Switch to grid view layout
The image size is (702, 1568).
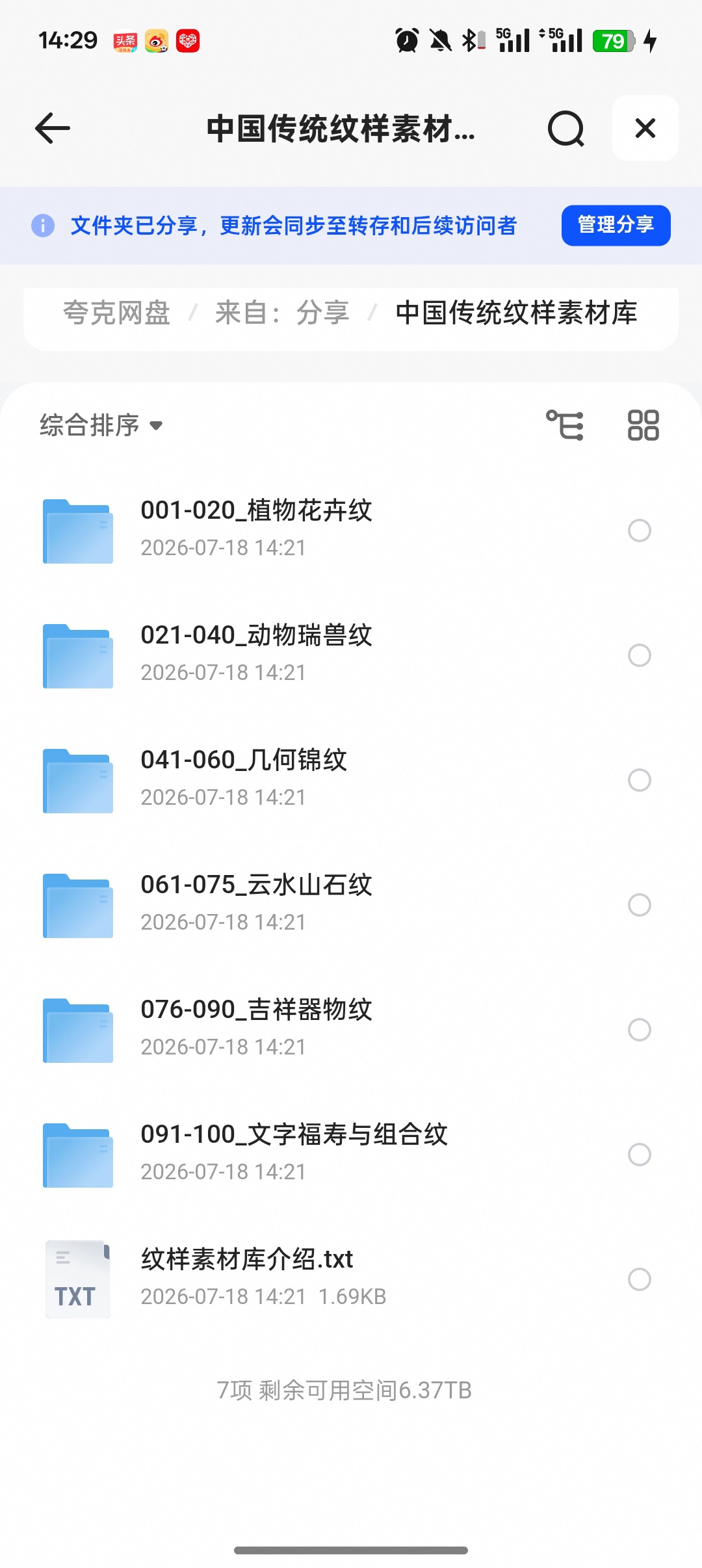tap(643, 425)
